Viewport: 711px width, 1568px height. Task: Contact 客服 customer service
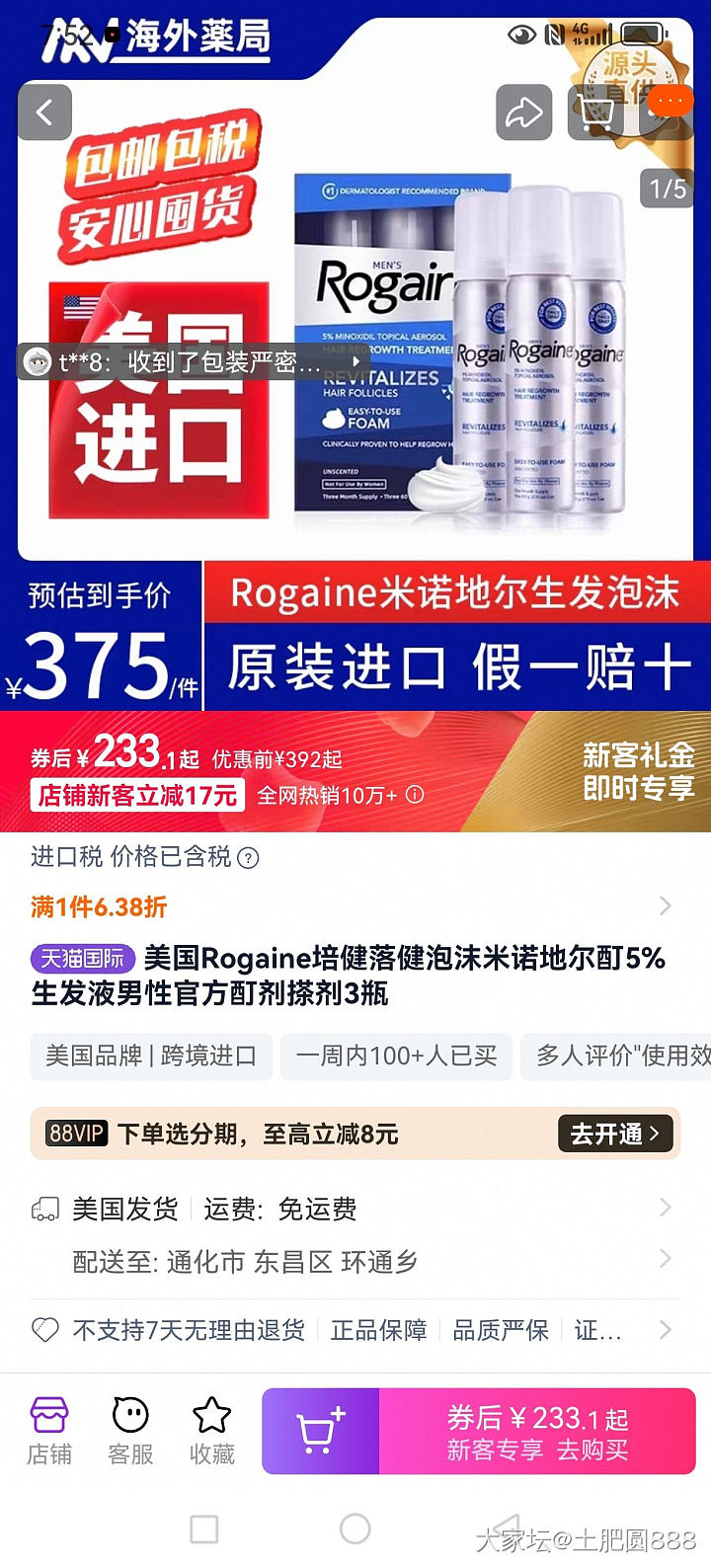[130, 1429]
